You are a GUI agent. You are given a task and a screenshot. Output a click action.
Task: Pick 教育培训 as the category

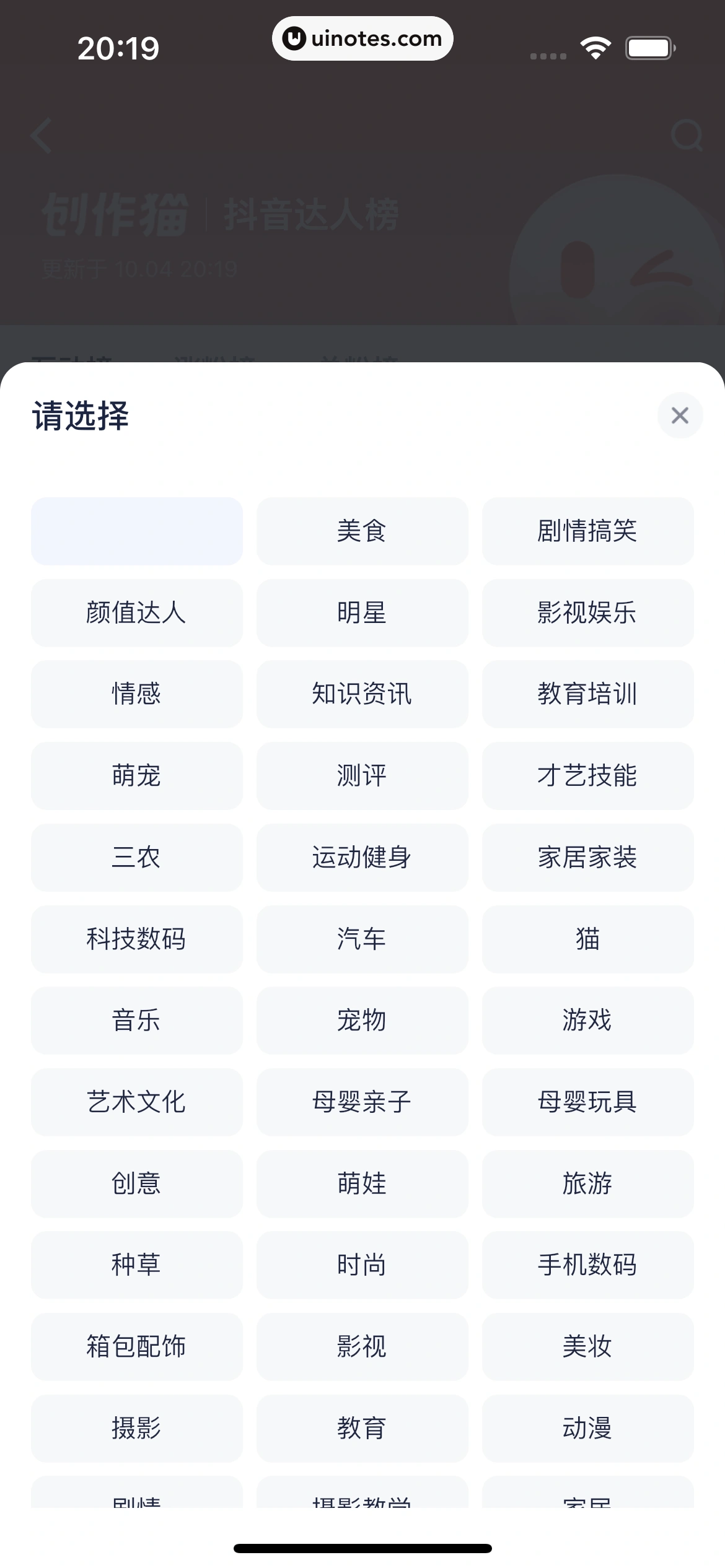(x=587, y=694)
